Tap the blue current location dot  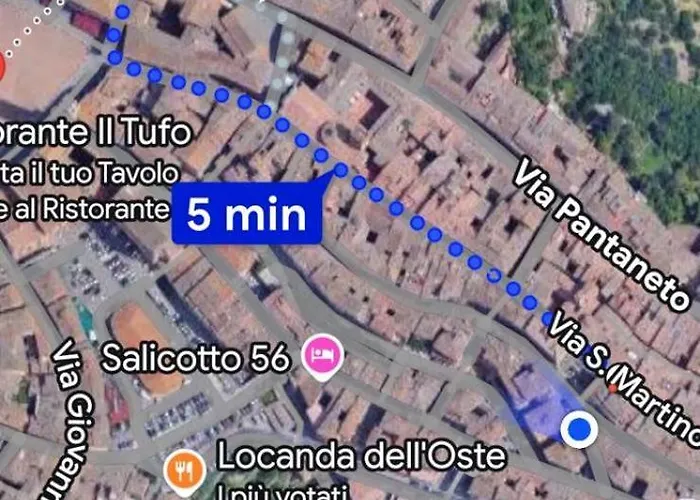click(x=578, y=430)
